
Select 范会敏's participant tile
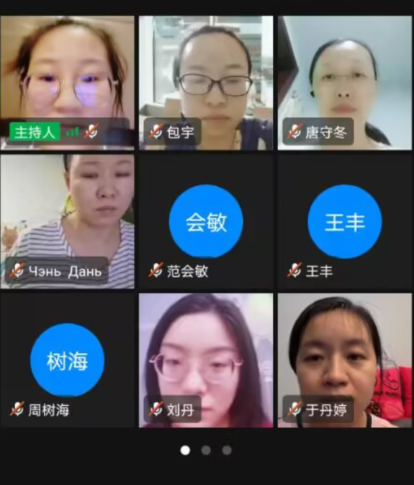[x=206, y=221]
